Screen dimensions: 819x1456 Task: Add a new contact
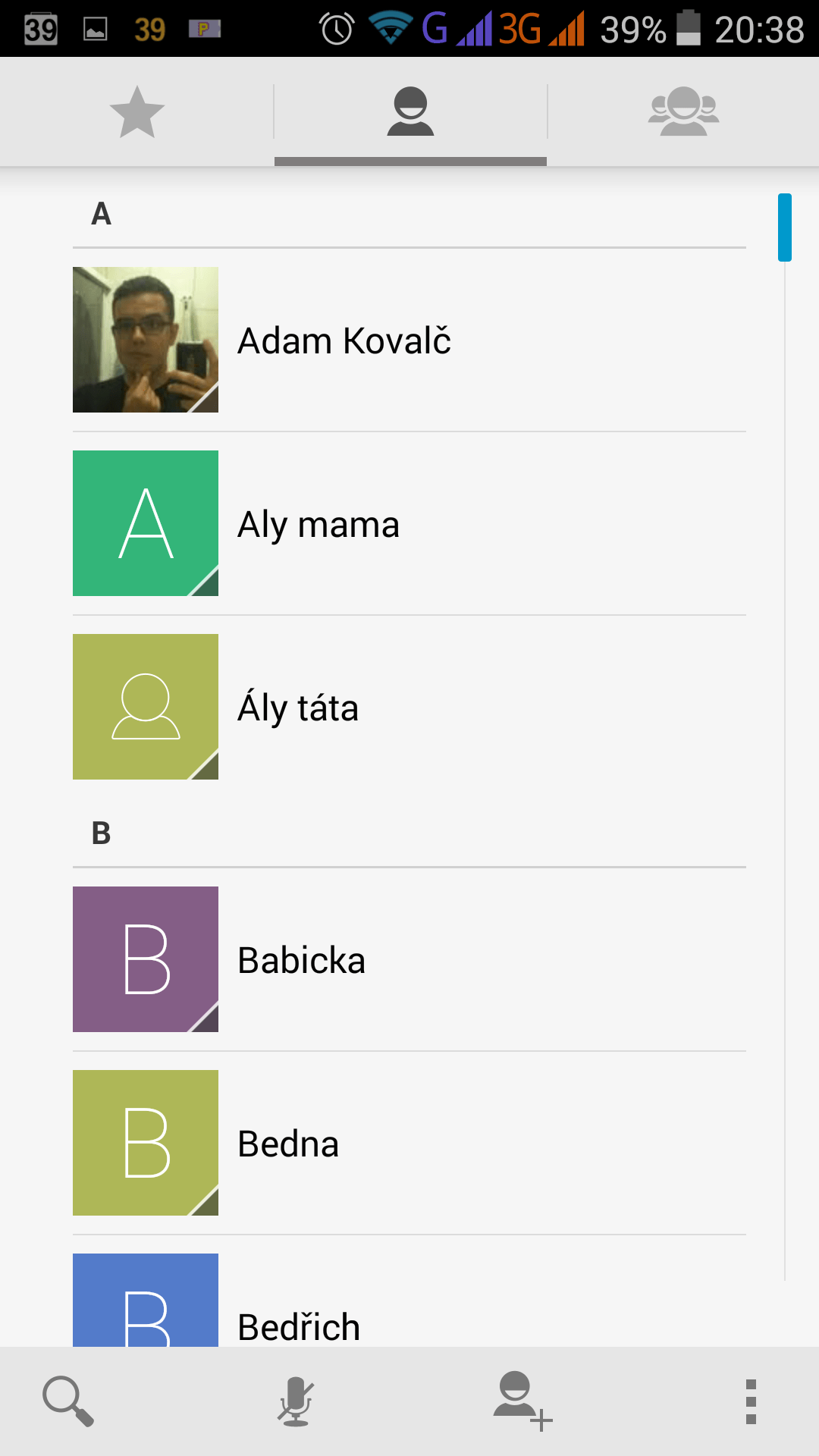(522, 1401)
